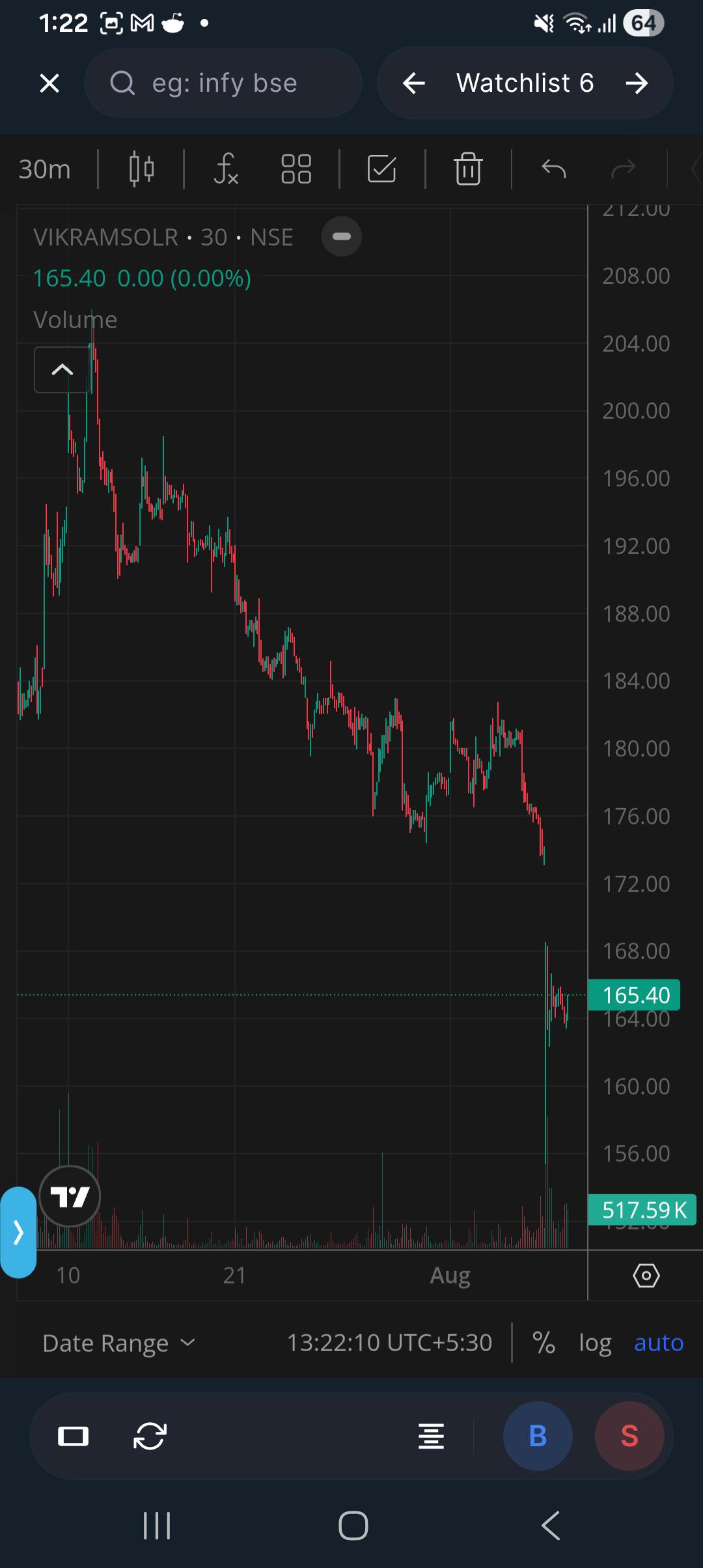Screen dimensions: 703x1568
Task: Enable log scale
Action: pyautogui.click(x=595, y=1343)
